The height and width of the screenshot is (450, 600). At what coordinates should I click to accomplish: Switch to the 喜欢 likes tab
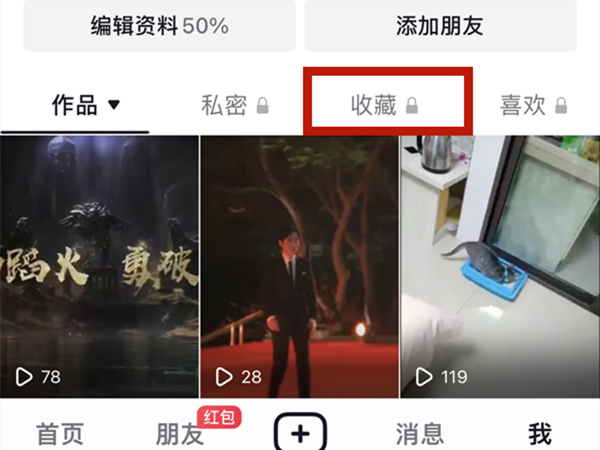pyautogui.click(x=534, y=105)
